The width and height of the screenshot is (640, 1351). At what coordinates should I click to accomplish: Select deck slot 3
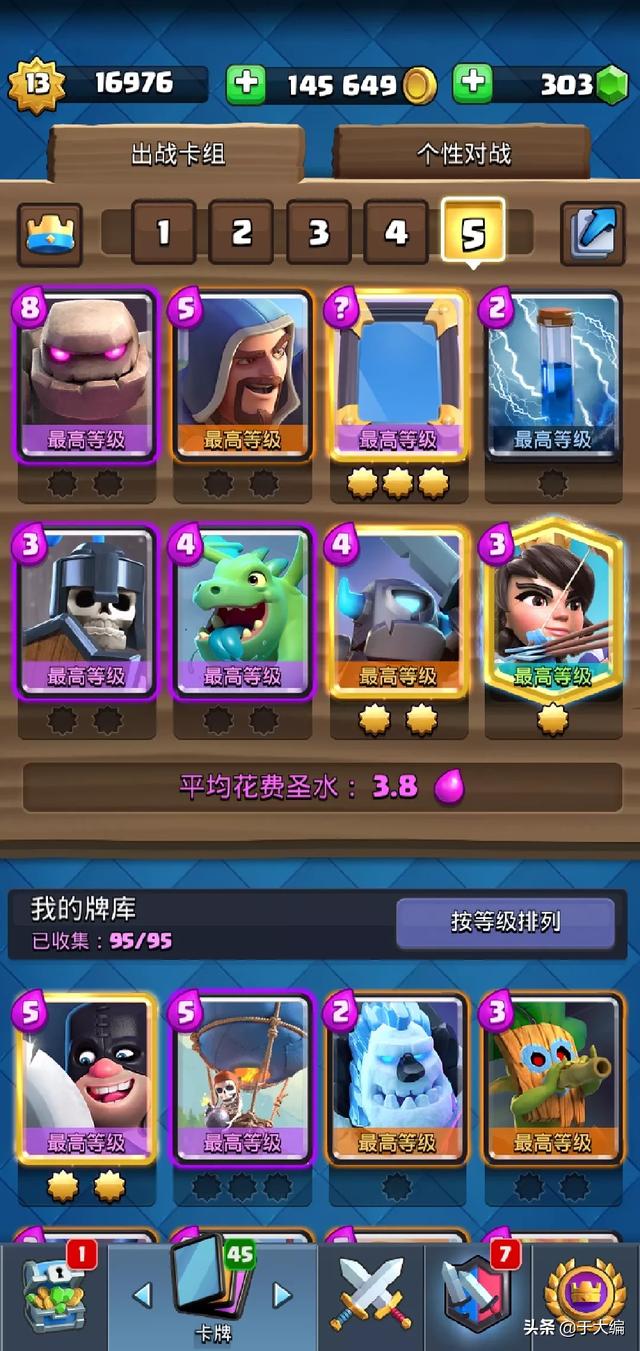coord(319,233)
